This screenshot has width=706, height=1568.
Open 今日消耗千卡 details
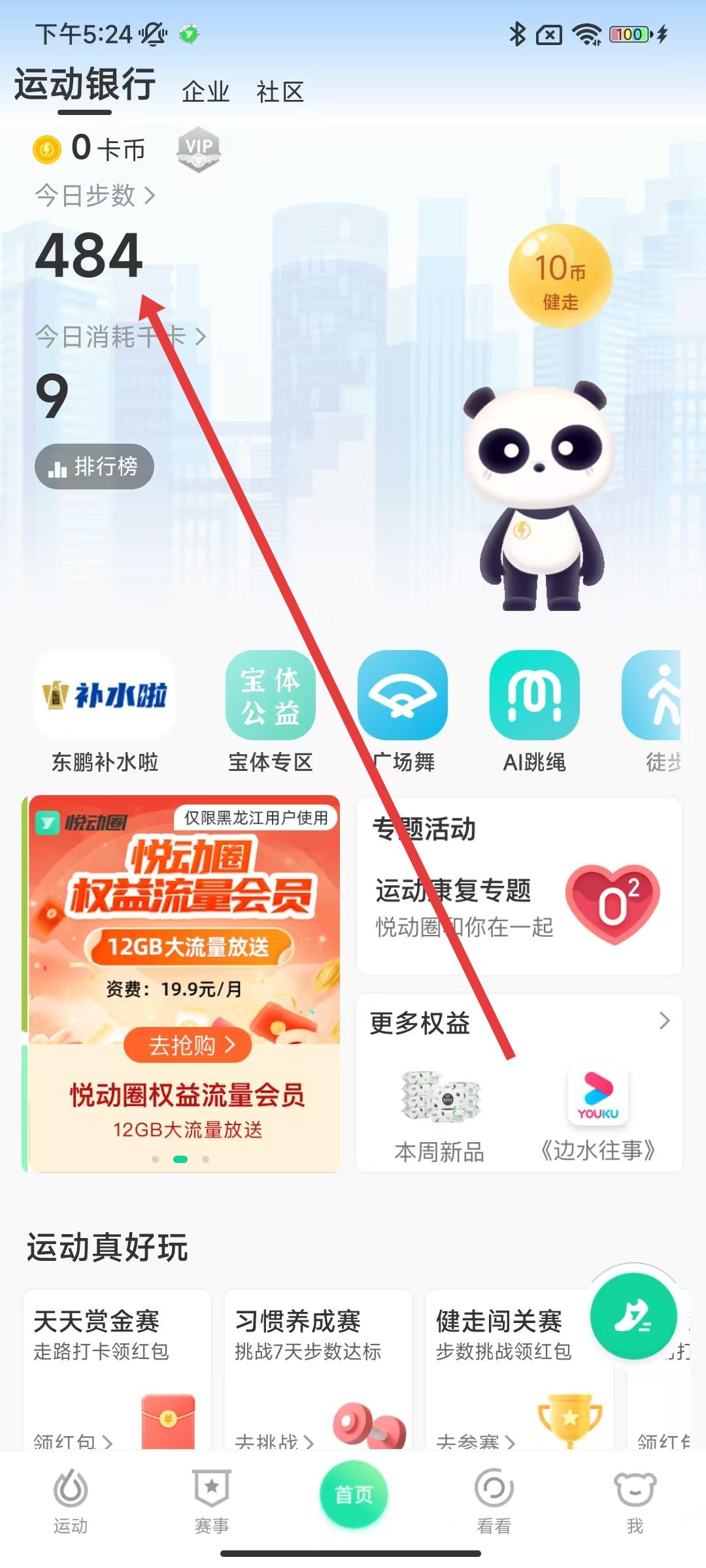[120, 337]
